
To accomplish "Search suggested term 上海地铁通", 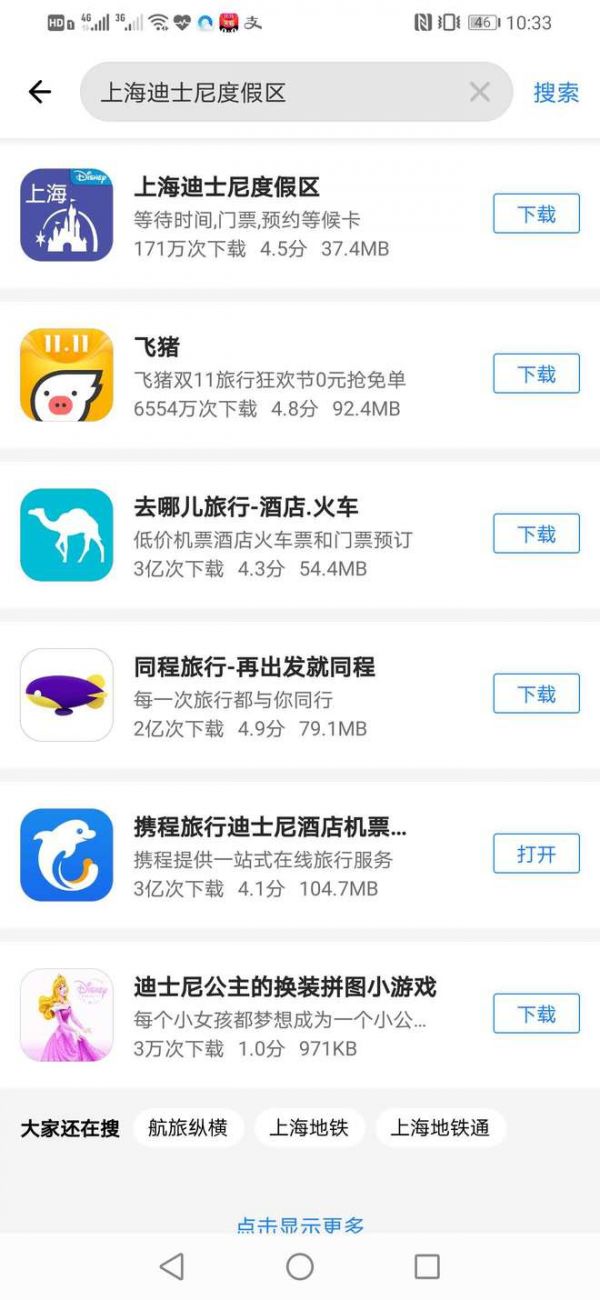I will tap(440, 1128).
